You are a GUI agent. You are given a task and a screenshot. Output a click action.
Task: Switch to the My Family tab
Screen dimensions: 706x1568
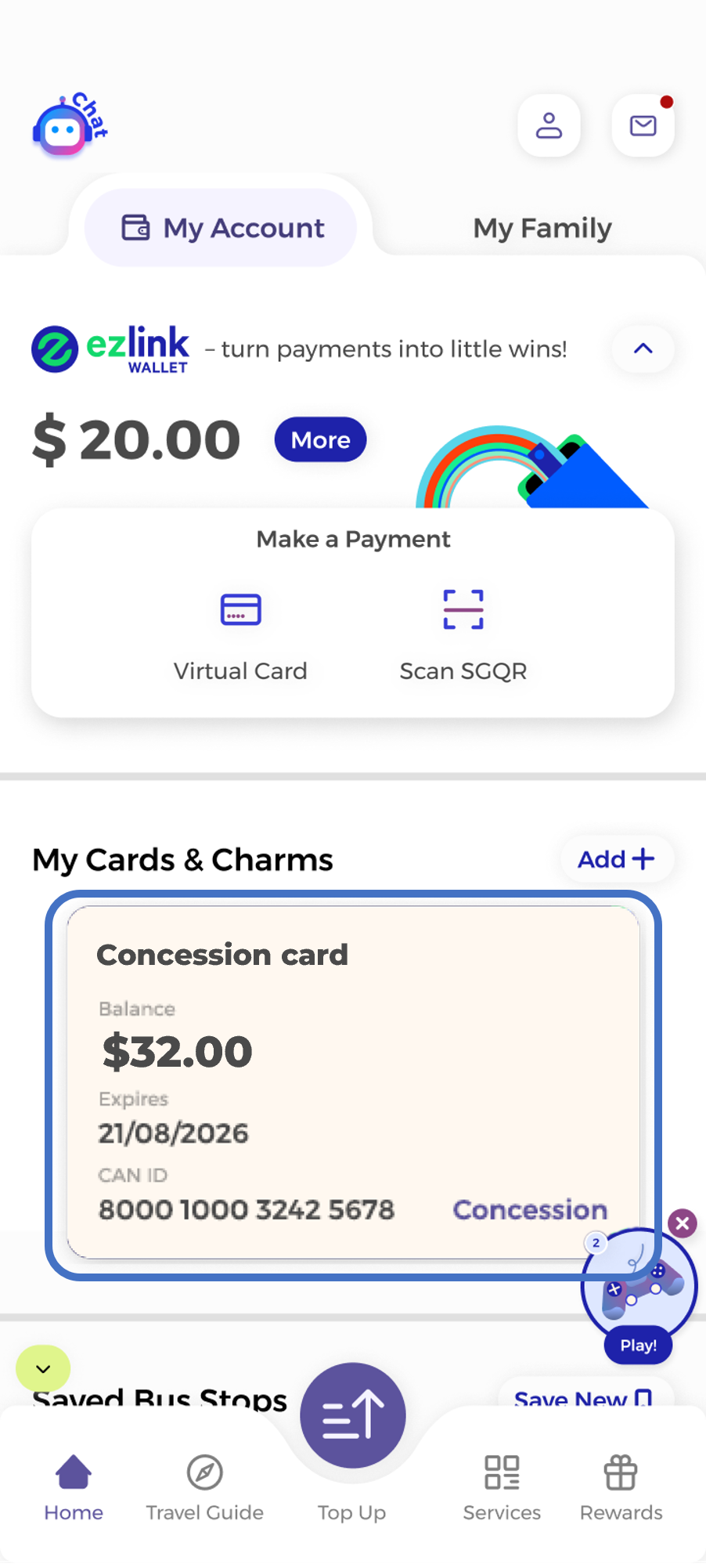(x=542, y=228)
